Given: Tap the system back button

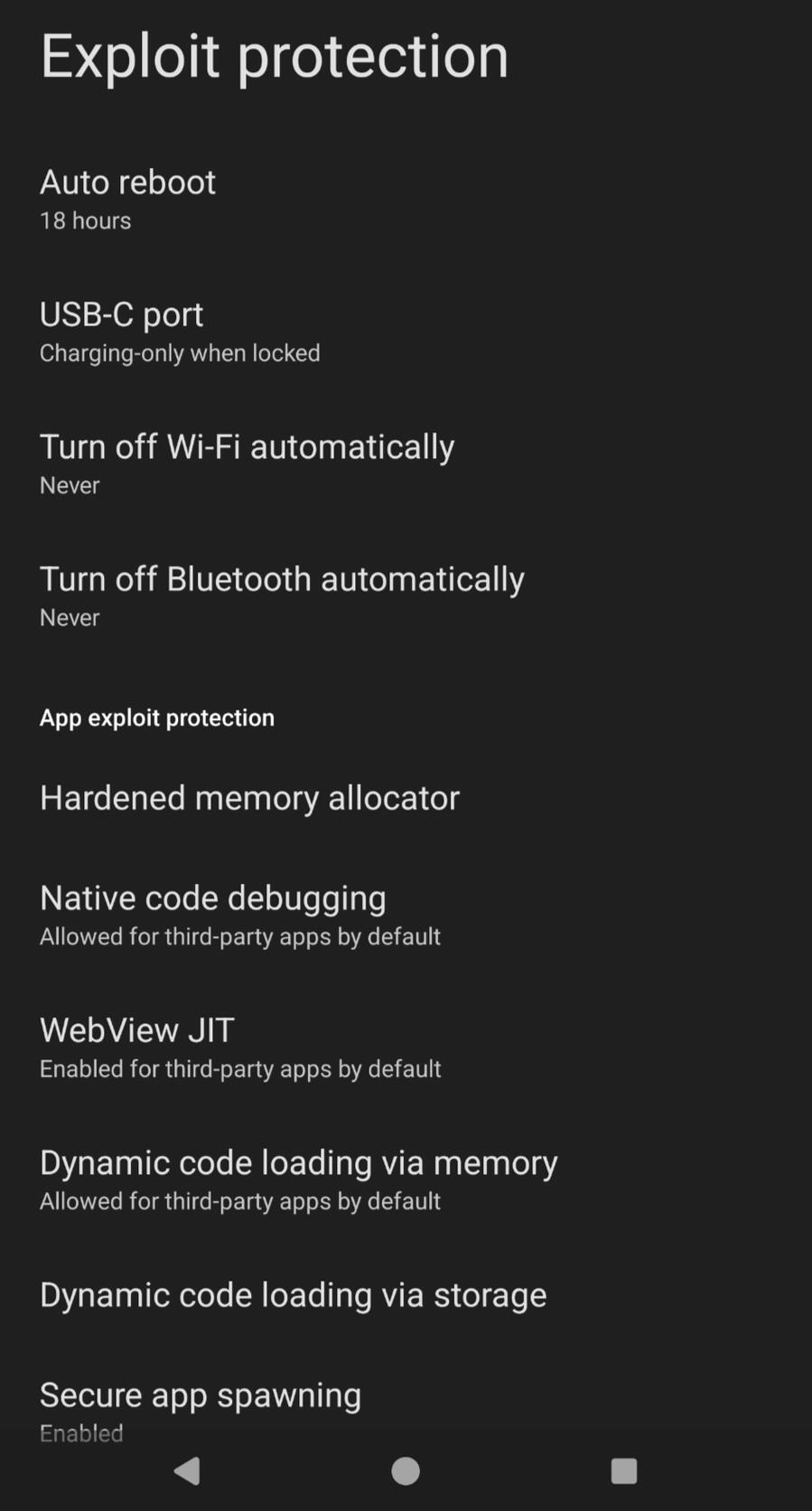Looking at the screenshot, I should tap(187, 1471).
